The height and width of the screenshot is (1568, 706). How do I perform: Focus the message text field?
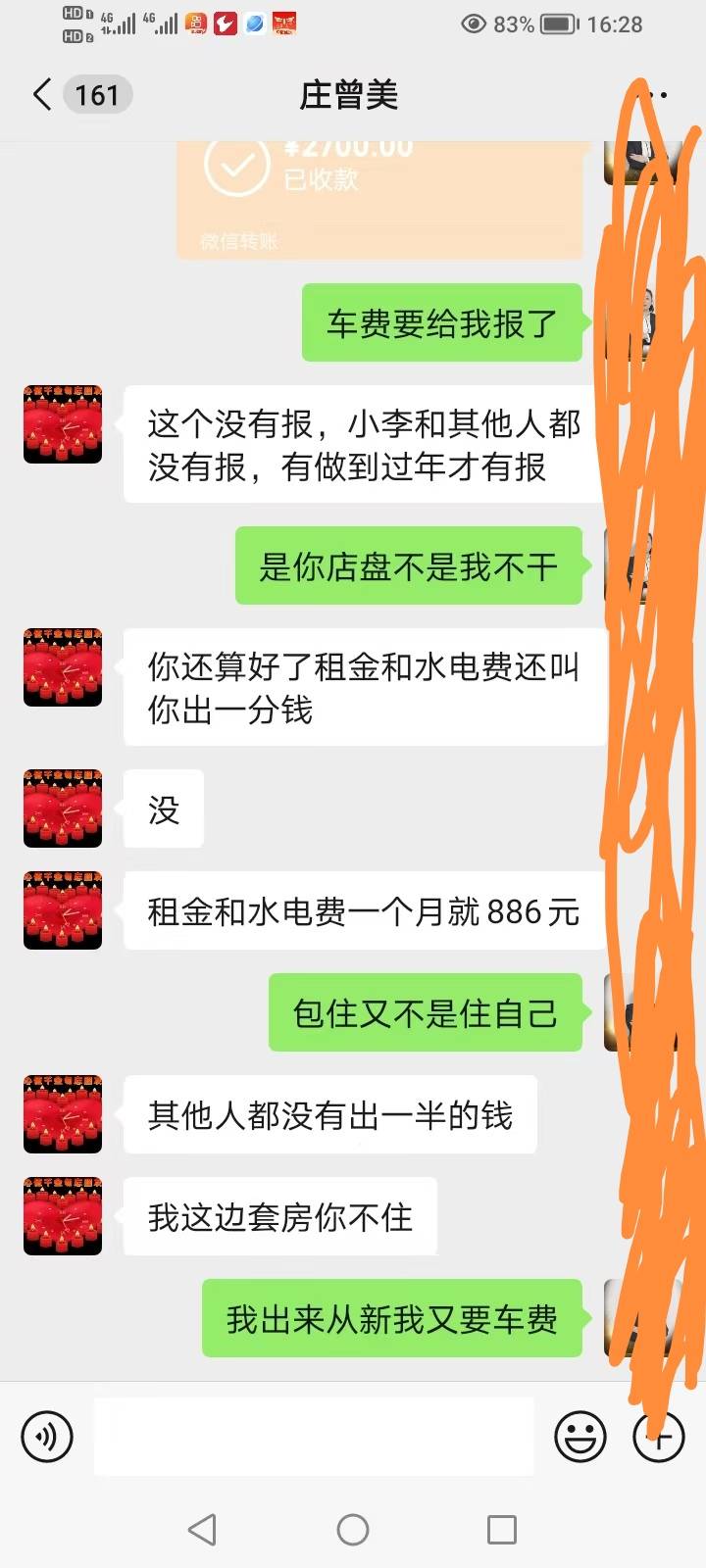pyautogui.click(x=314, y=1437)
